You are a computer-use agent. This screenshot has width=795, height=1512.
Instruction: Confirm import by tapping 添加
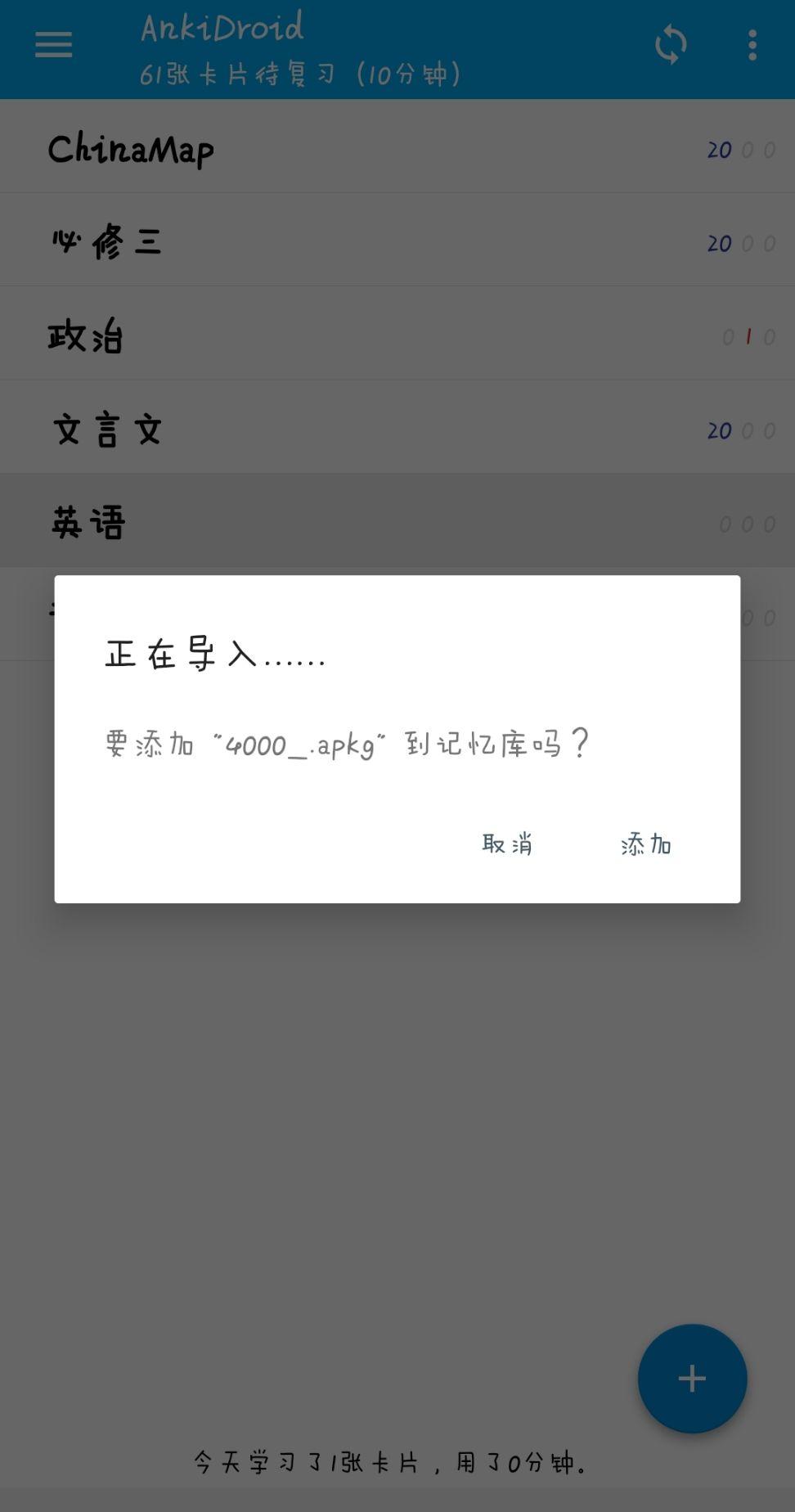point(645,844)
